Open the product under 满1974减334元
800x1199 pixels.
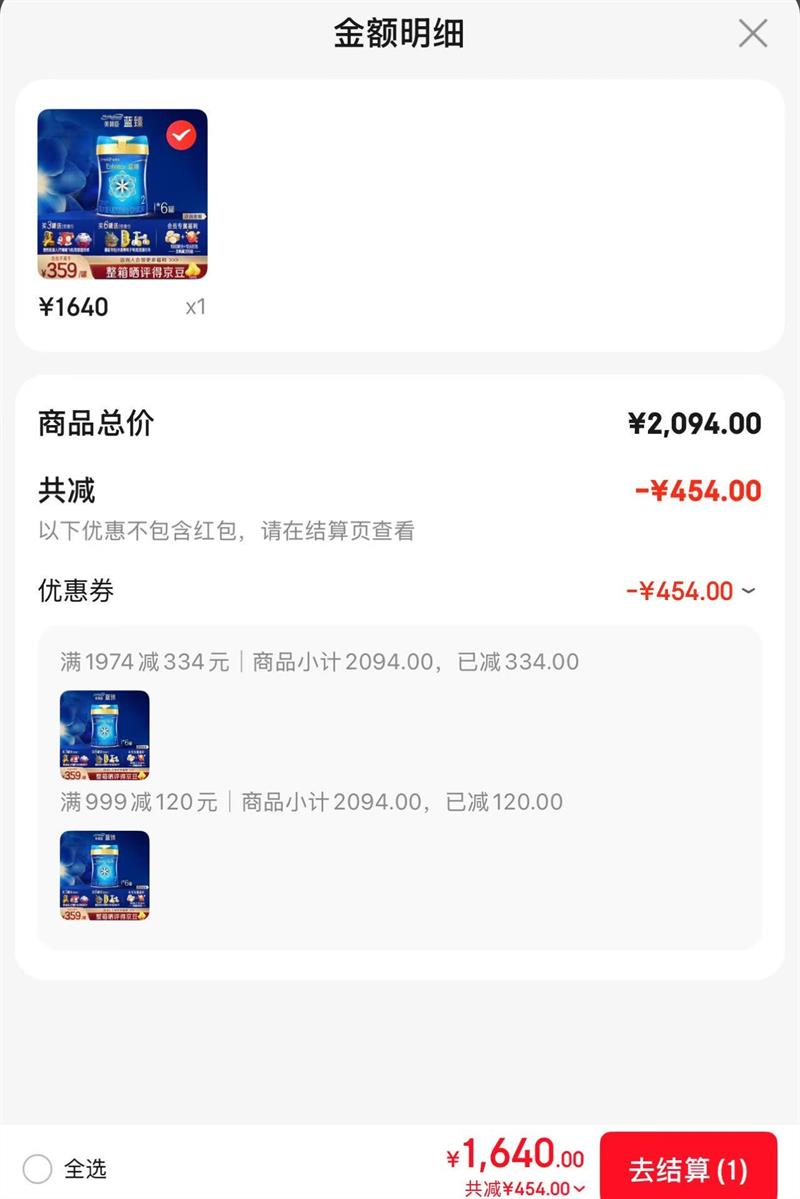pyautogui.click(x=105, y=735)
